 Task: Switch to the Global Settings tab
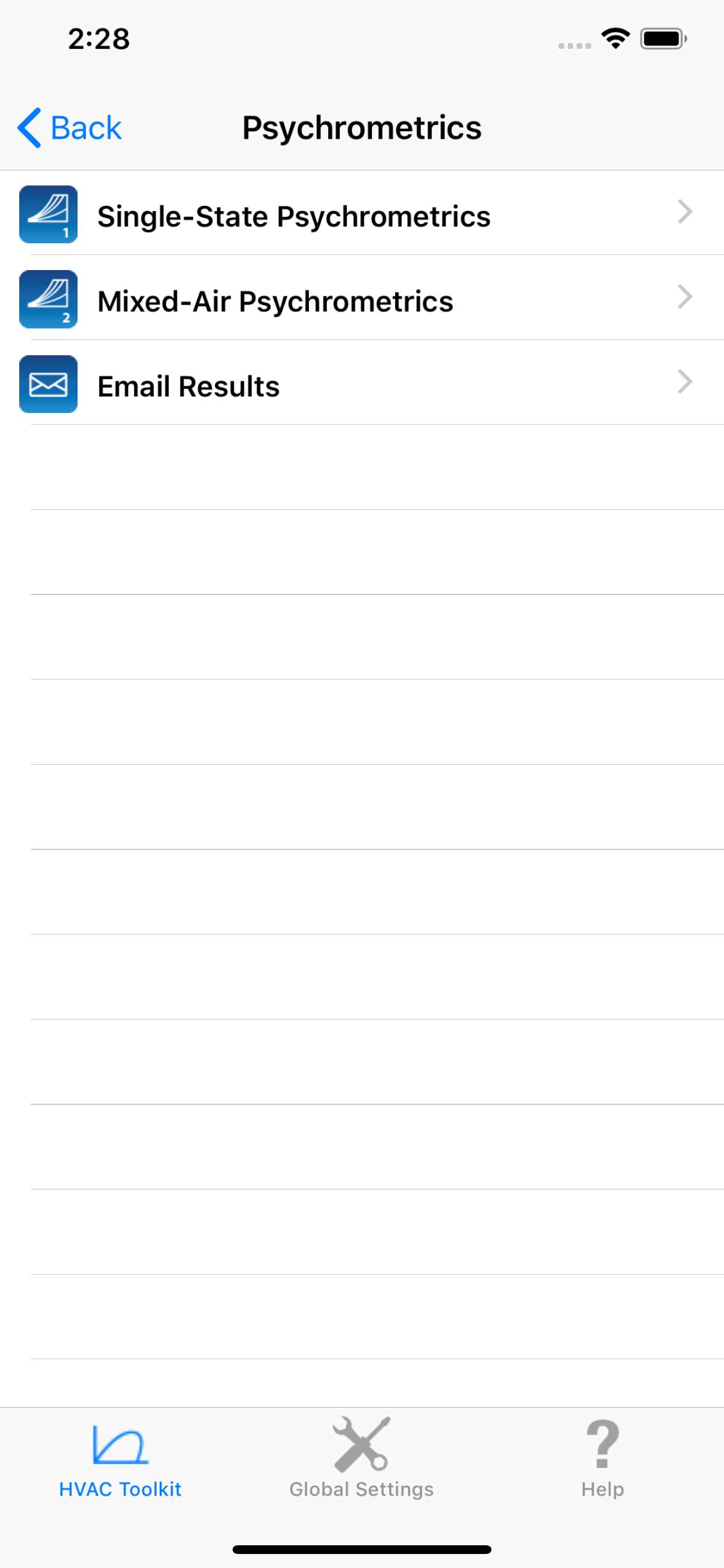point(361,1458)
